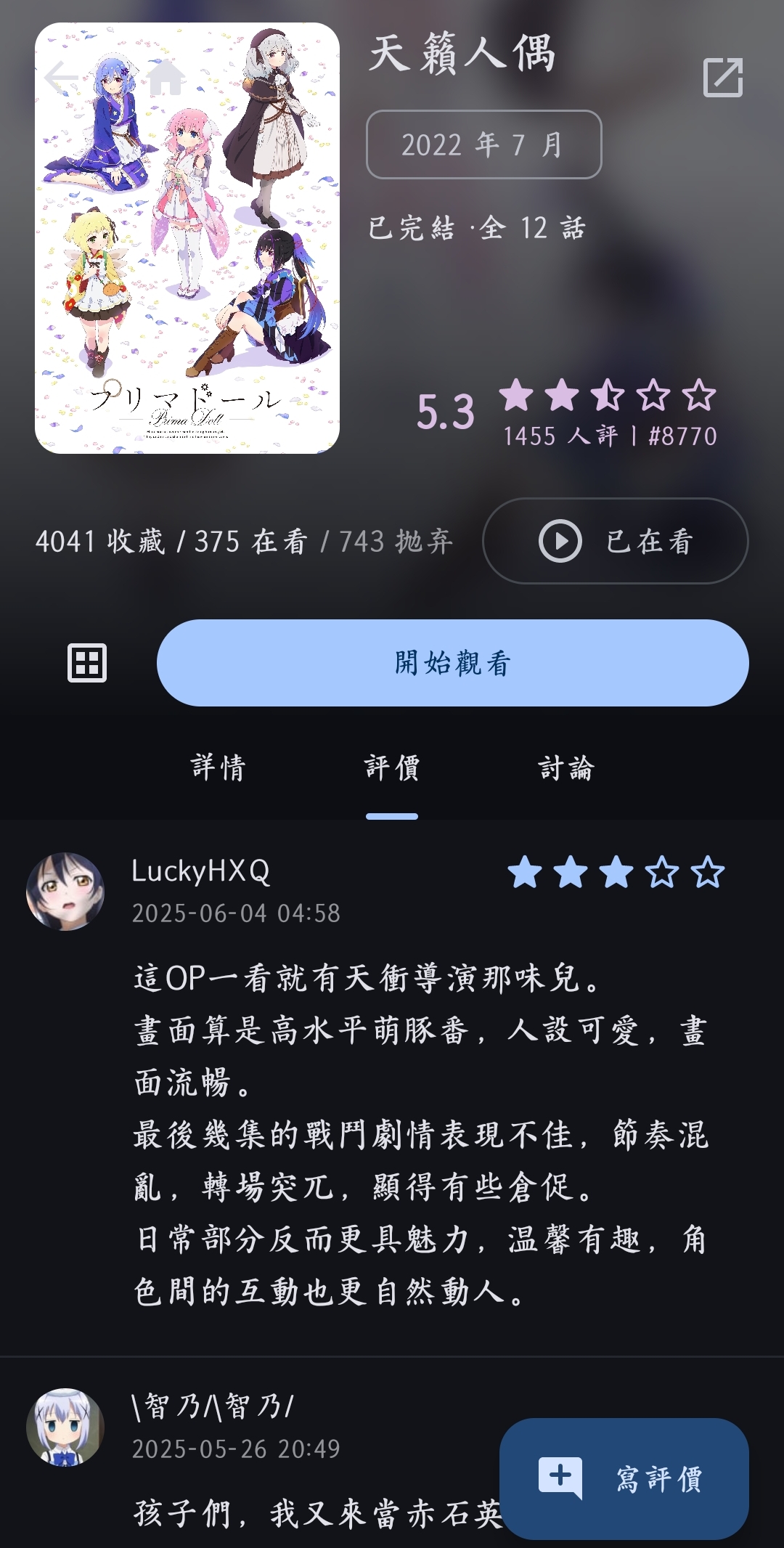The height and width of the screenshot is (1548, 784).
Task: Select the 評價 tab
Action: point(393,770)
